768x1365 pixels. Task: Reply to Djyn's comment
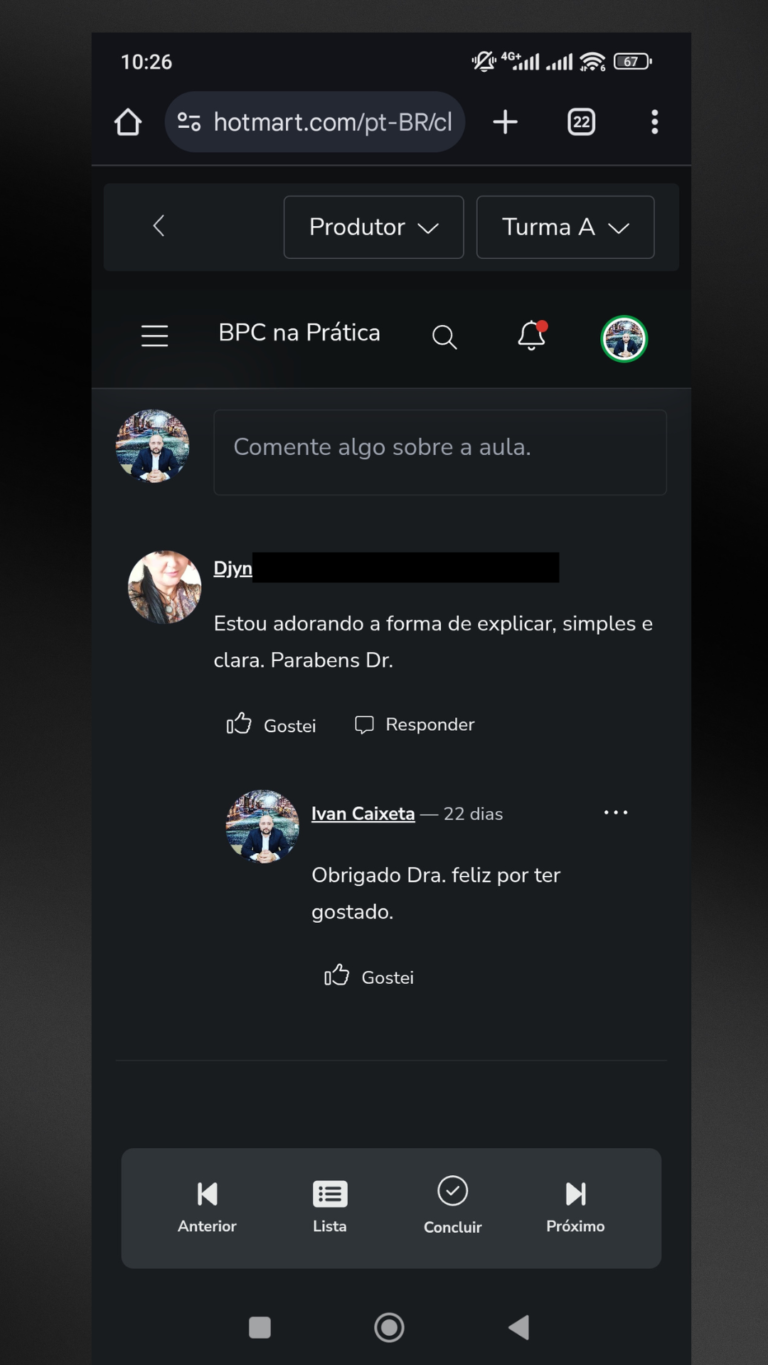tap(415, 725)
